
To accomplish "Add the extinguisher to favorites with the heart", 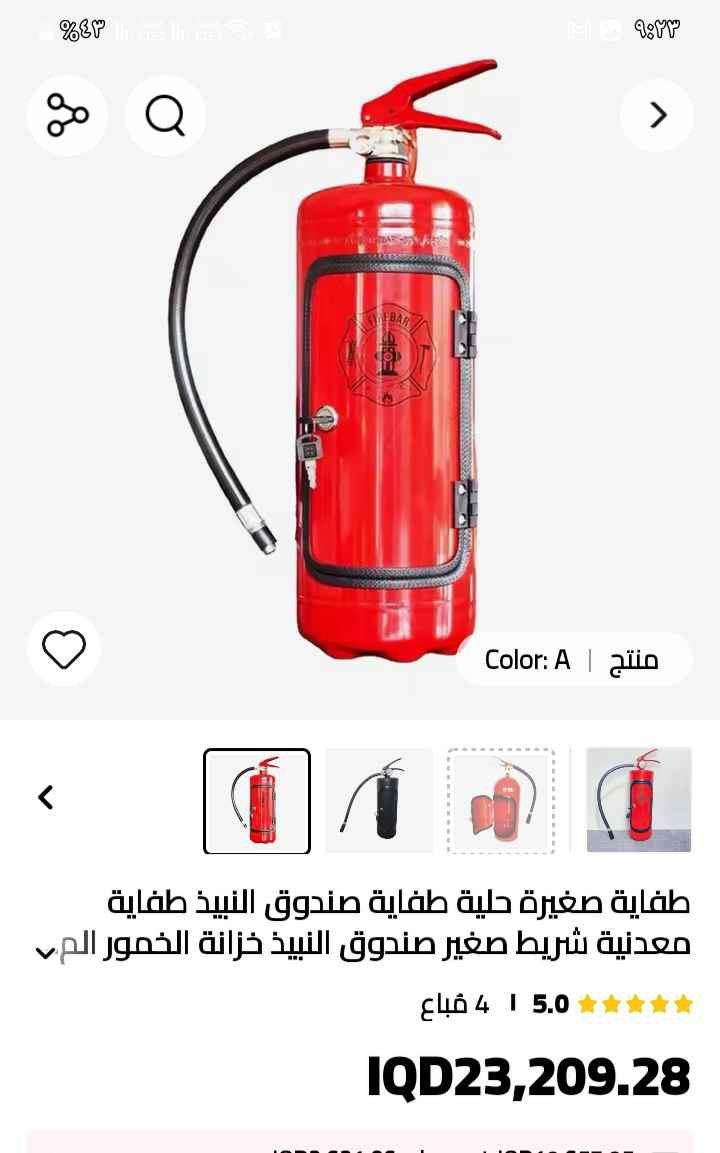I will [63, 648].
